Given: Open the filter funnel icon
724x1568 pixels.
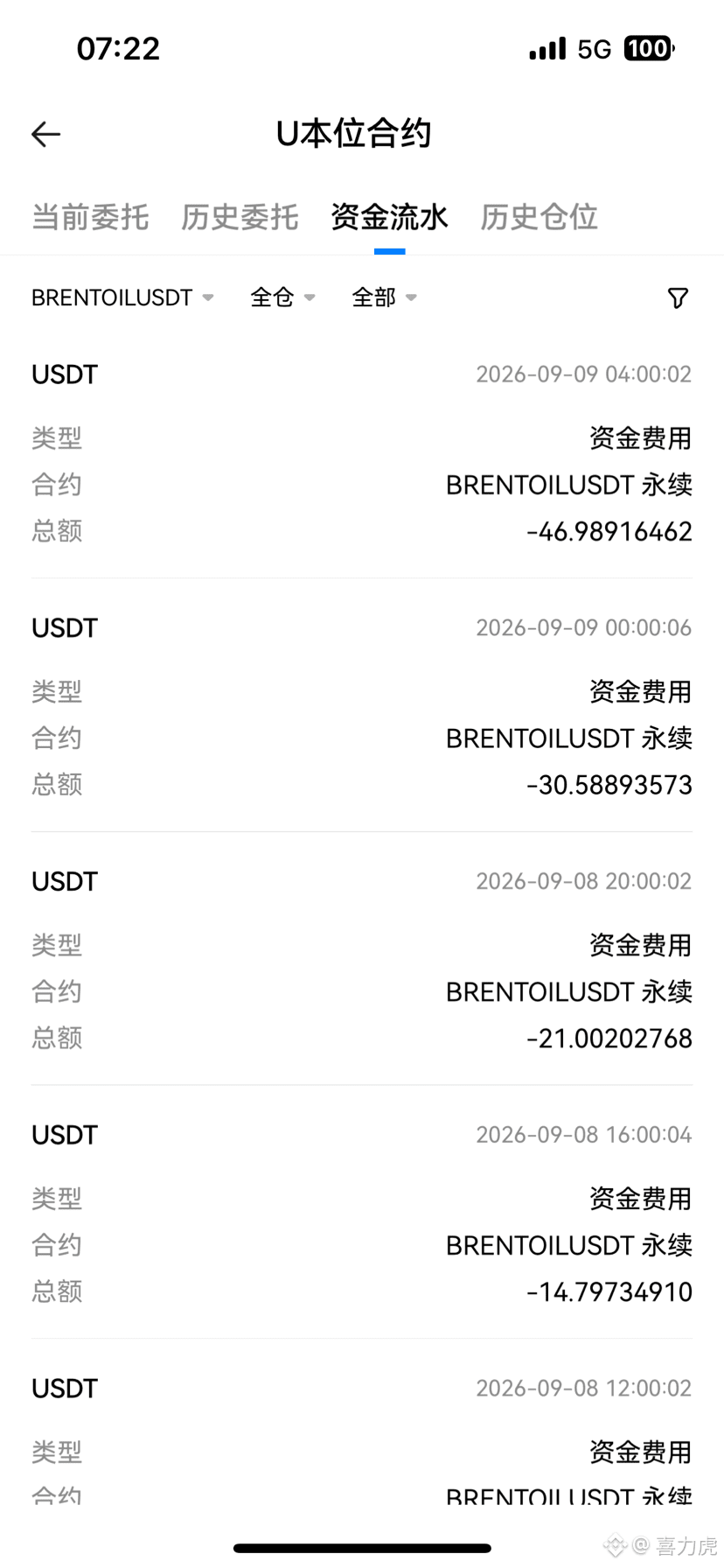Looking at the screenshot, I should [x=678, y=298].
